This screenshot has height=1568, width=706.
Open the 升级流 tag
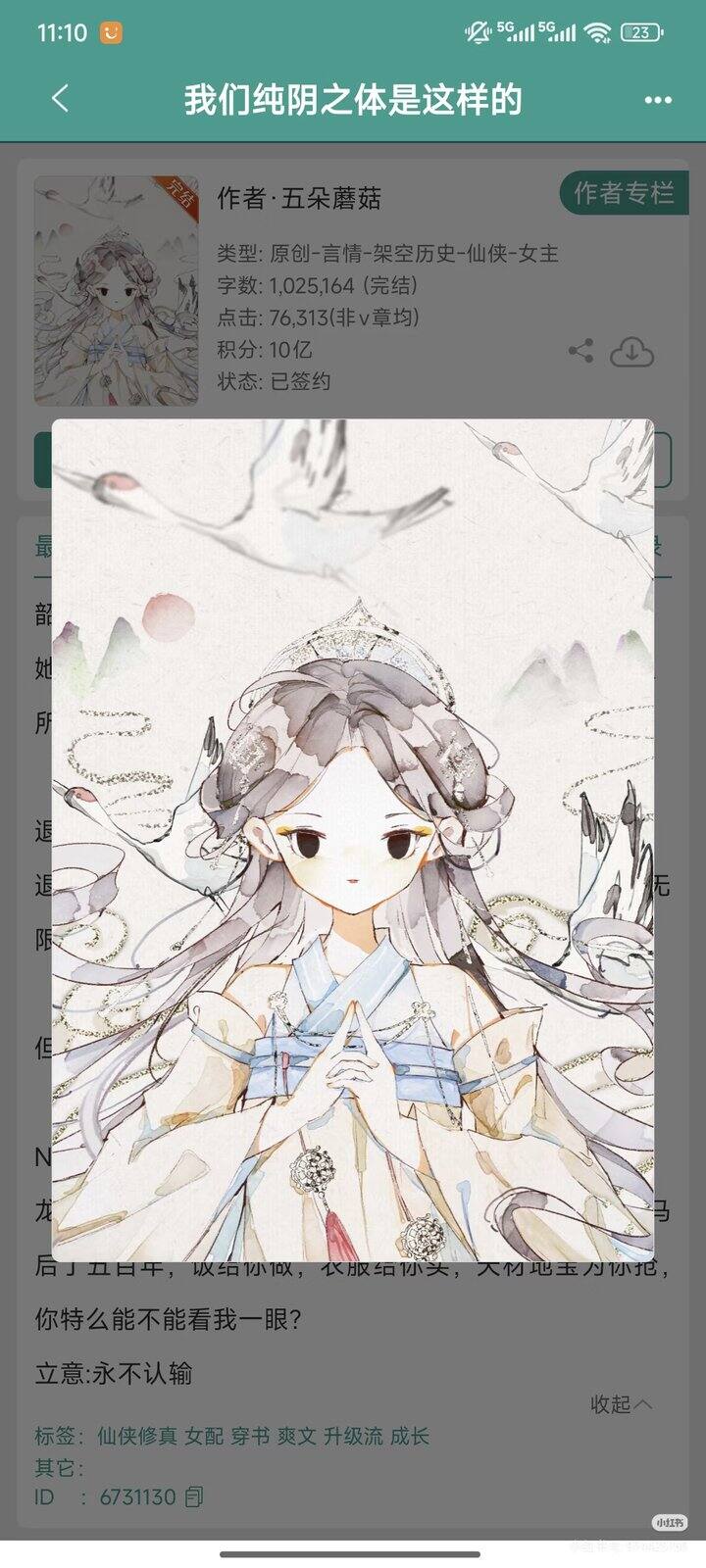[354, 1437]
